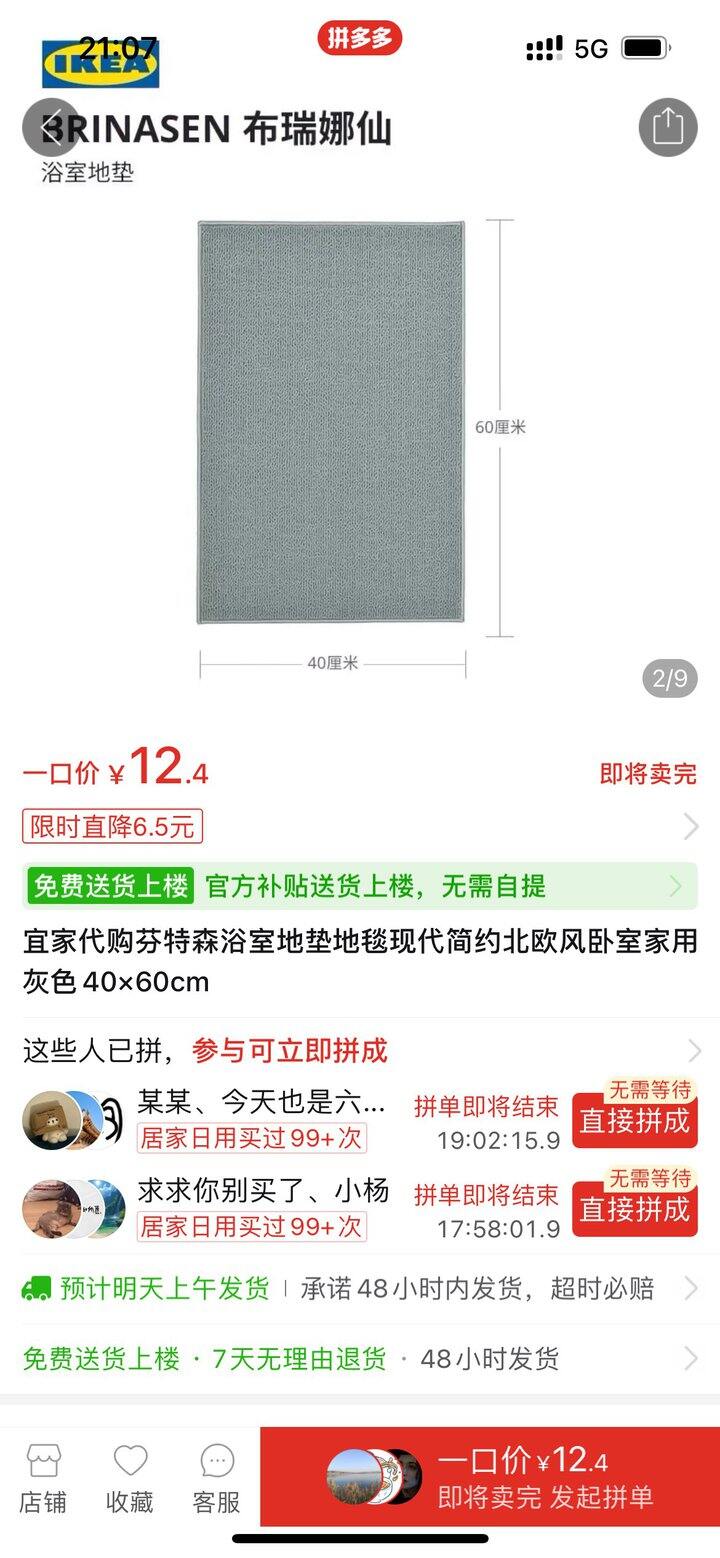Open the 店铺 store page
The image size is (720, 1558).
coord(43,1479)
